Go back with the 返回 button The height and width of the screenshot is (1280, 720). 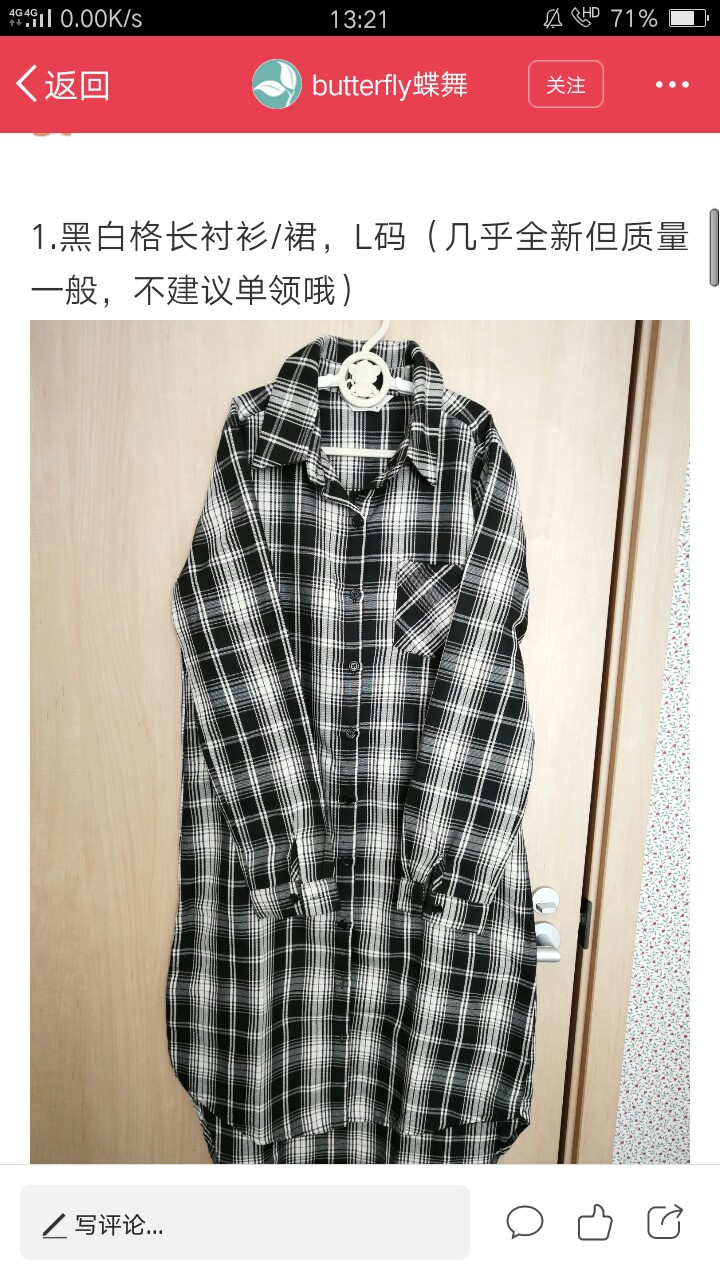[x=62, y=85]
